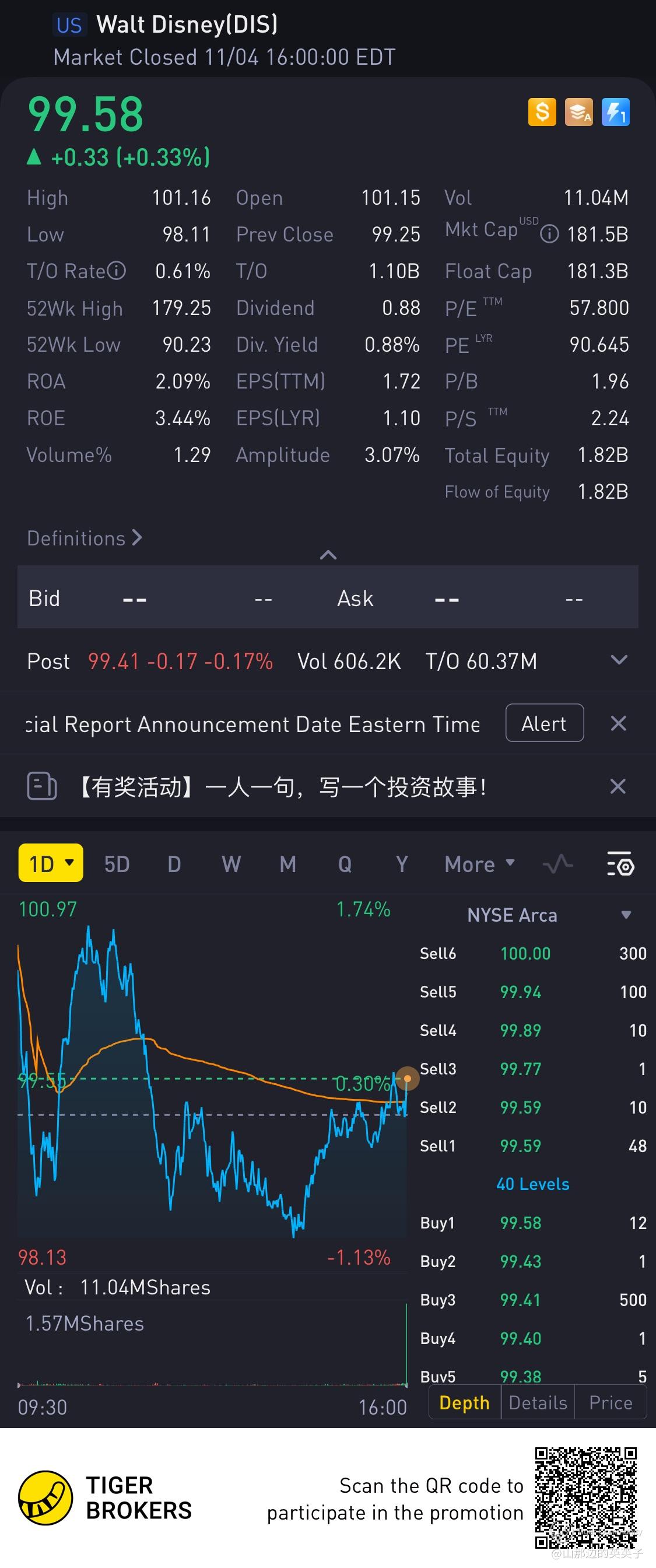View the monthly M chart
This screenshot has width=656, height=1568.
288,864
